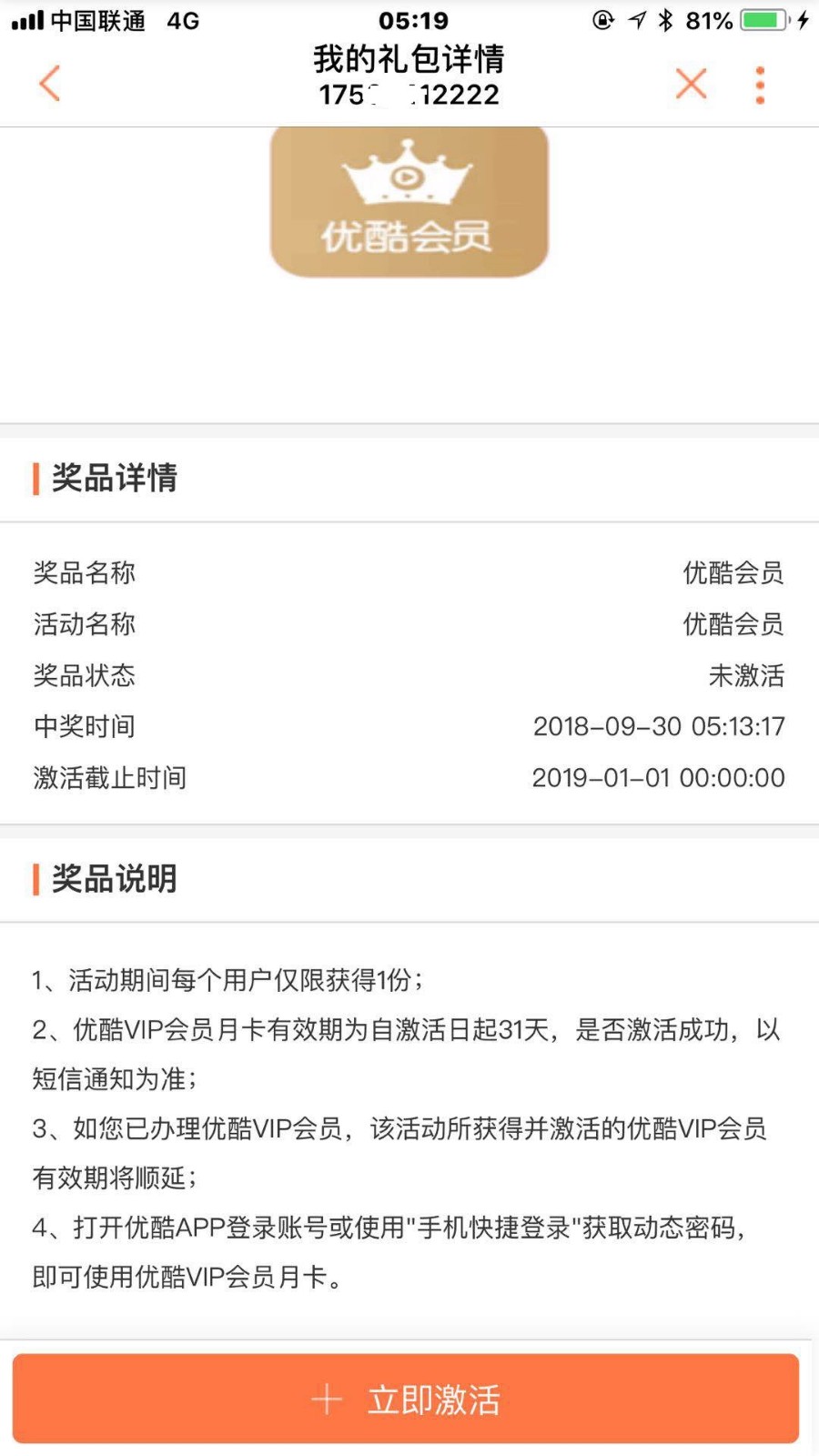Open the three-dot overflow menu
819x1456 pixels.
click(x=760, y=85)
